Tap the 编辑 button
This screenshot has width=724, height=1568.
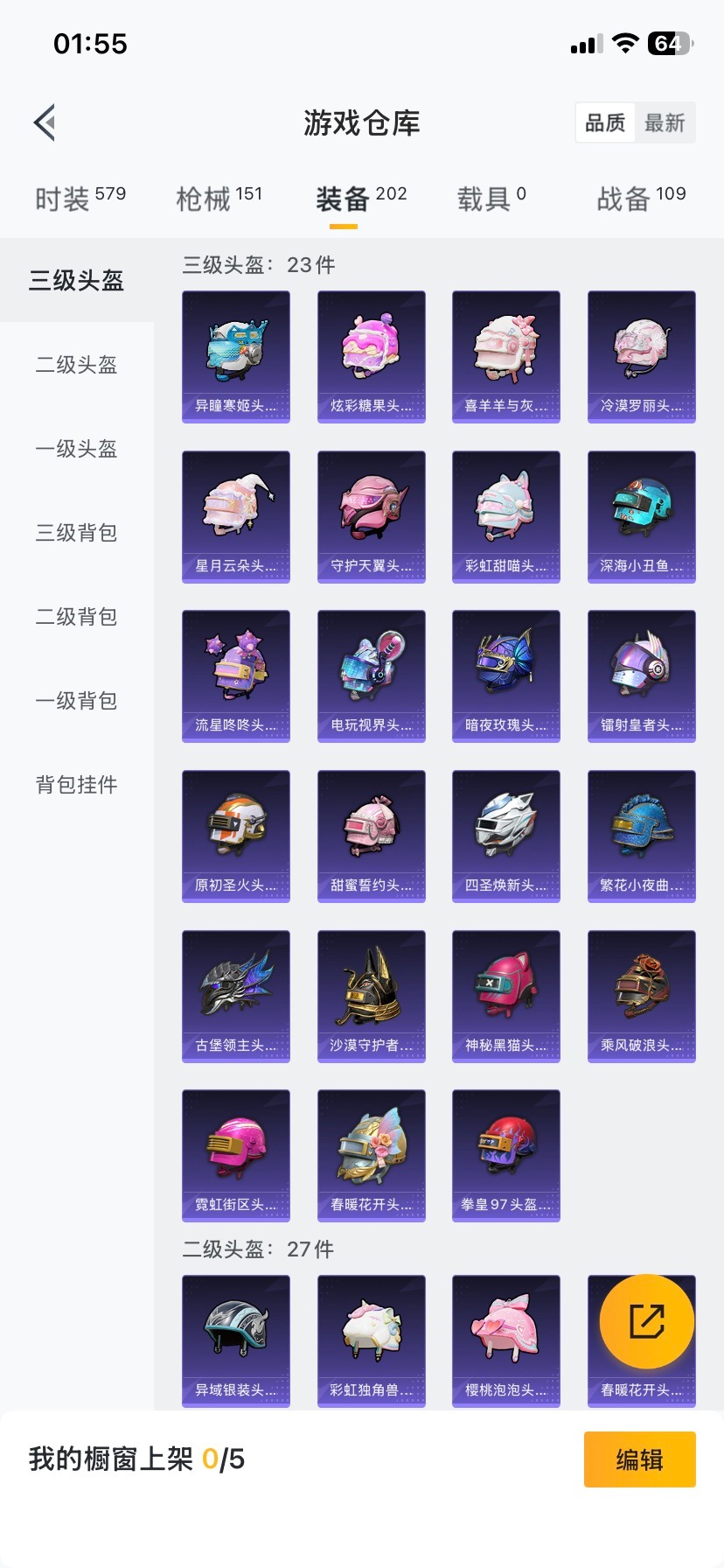[639, 1459]
